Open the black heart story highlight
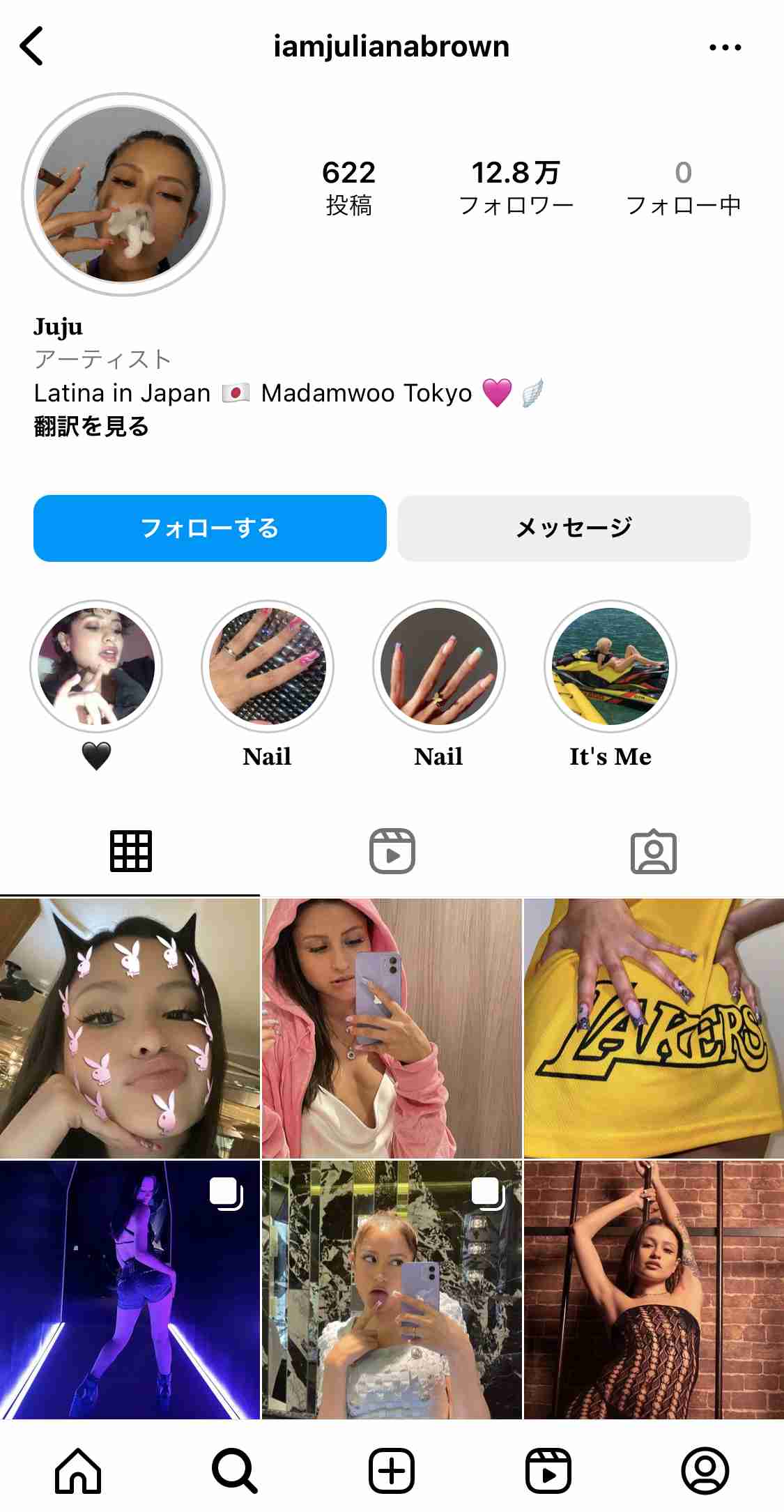 (96, 666)
